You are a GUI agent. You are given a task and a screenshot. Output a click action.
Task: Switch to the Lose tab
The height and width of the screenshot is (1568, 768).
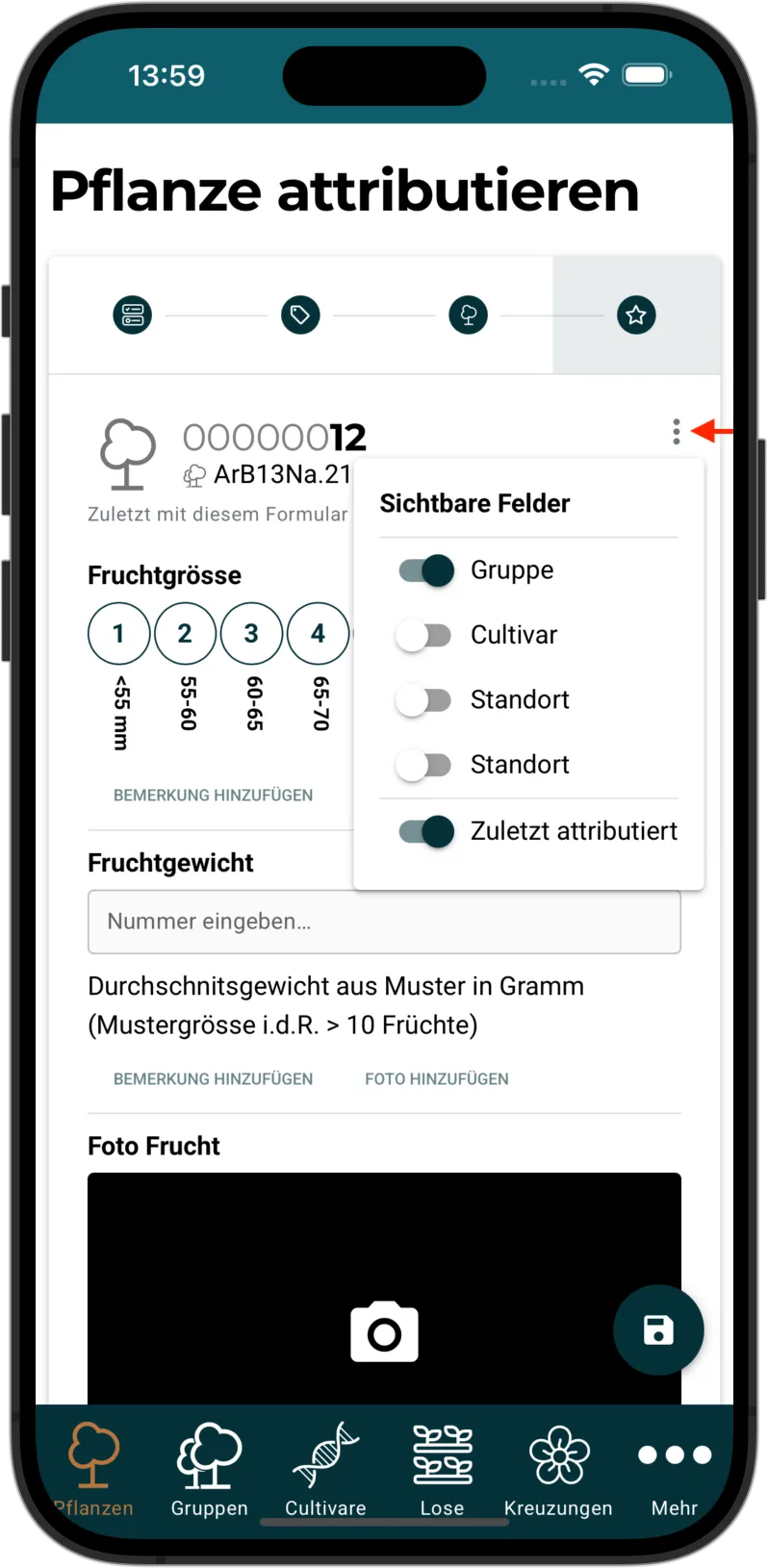[x=442, y=1469]
